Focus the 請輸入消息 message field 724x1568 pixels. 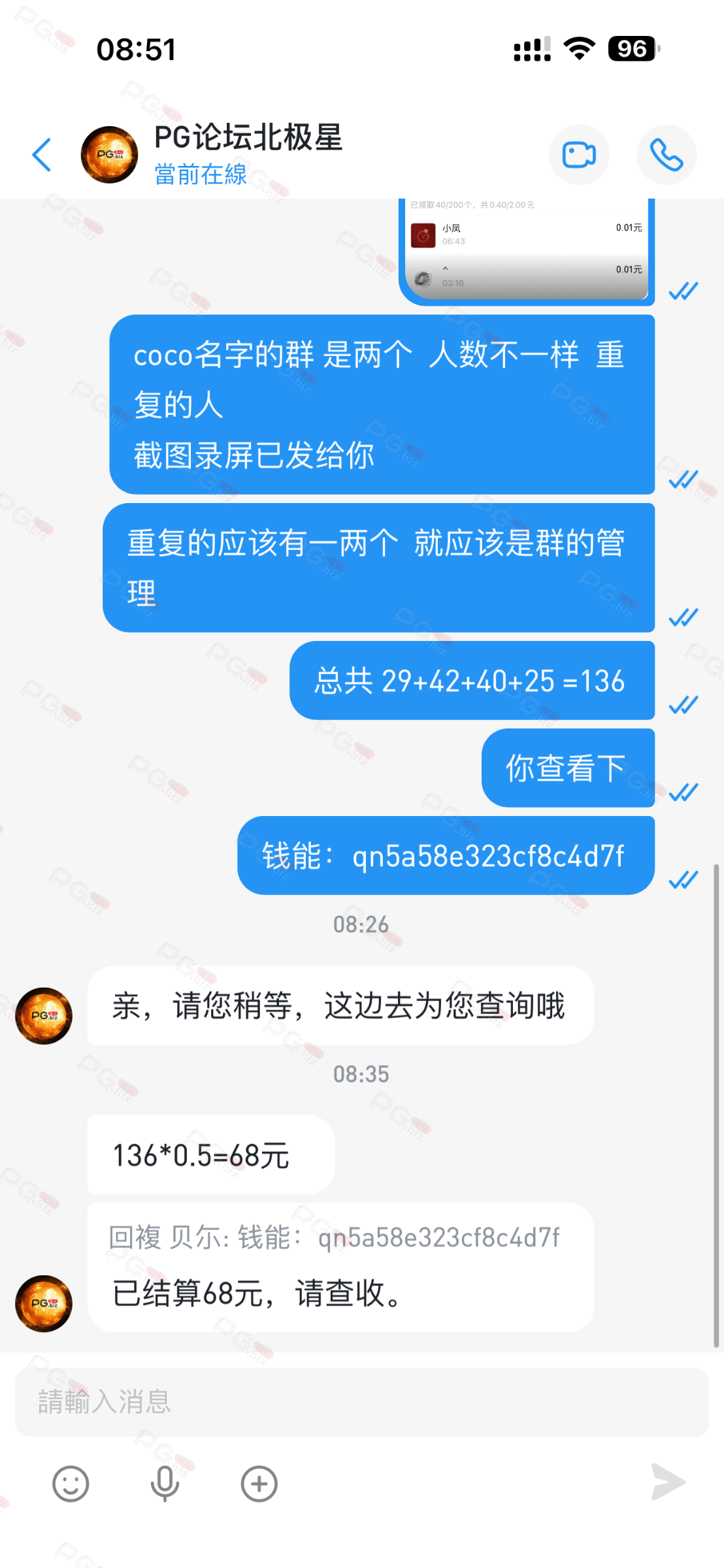(x=361, y=1402)
